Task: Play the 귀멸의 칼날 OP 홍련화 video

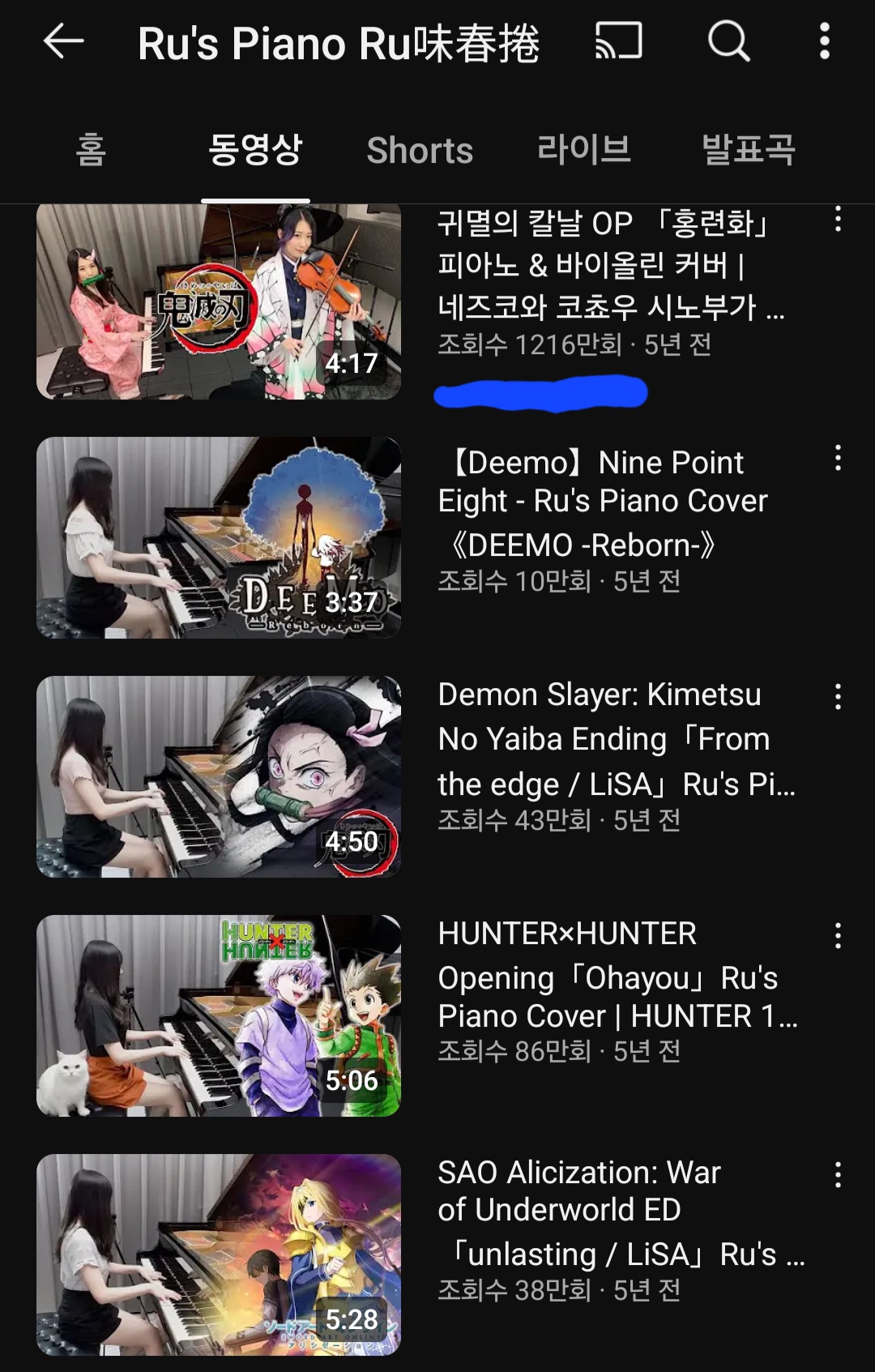Action: (x=219, y=301)
